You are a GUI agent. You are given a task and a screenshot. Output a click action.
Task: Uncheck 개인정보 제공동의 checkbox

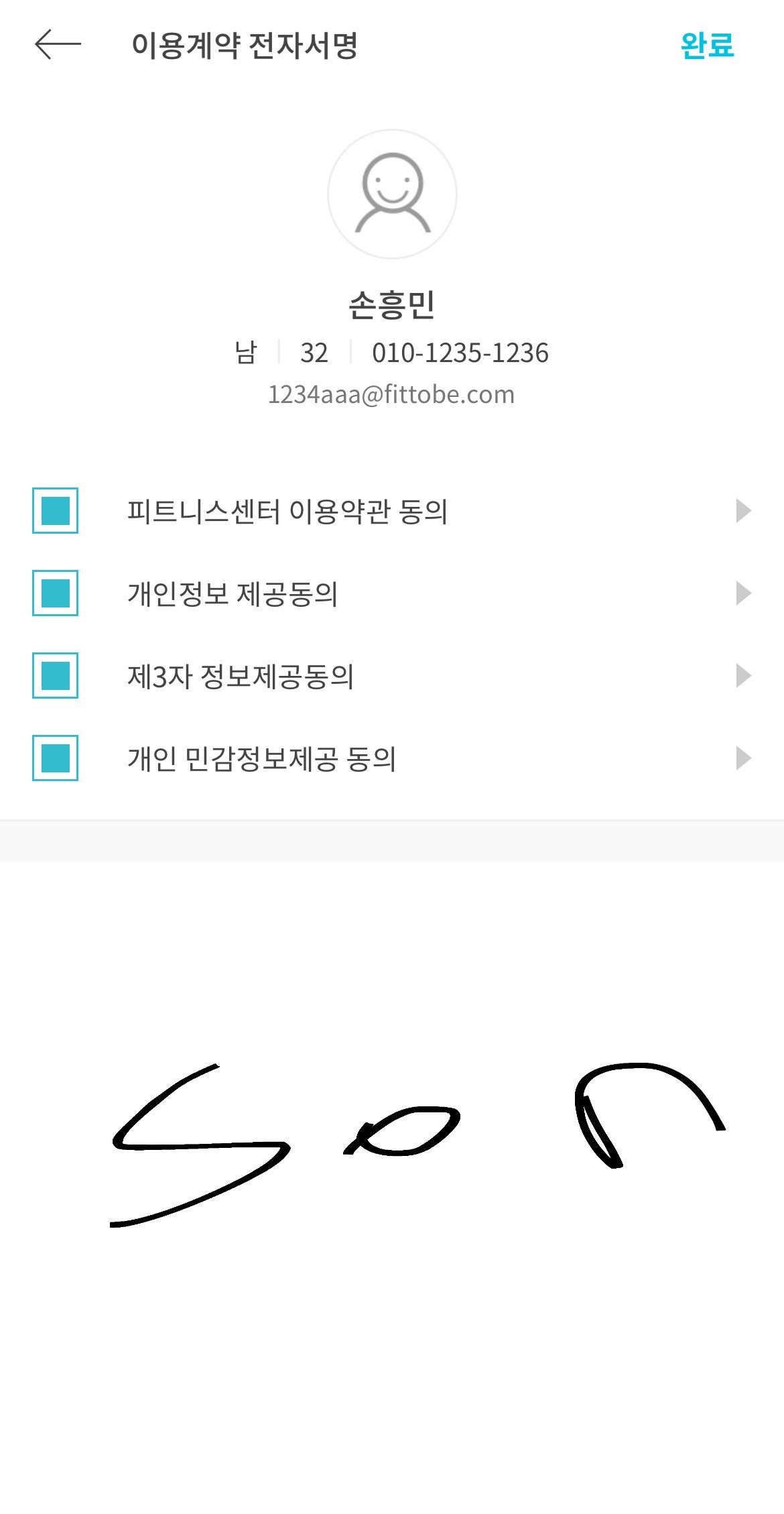click(56, 593)
